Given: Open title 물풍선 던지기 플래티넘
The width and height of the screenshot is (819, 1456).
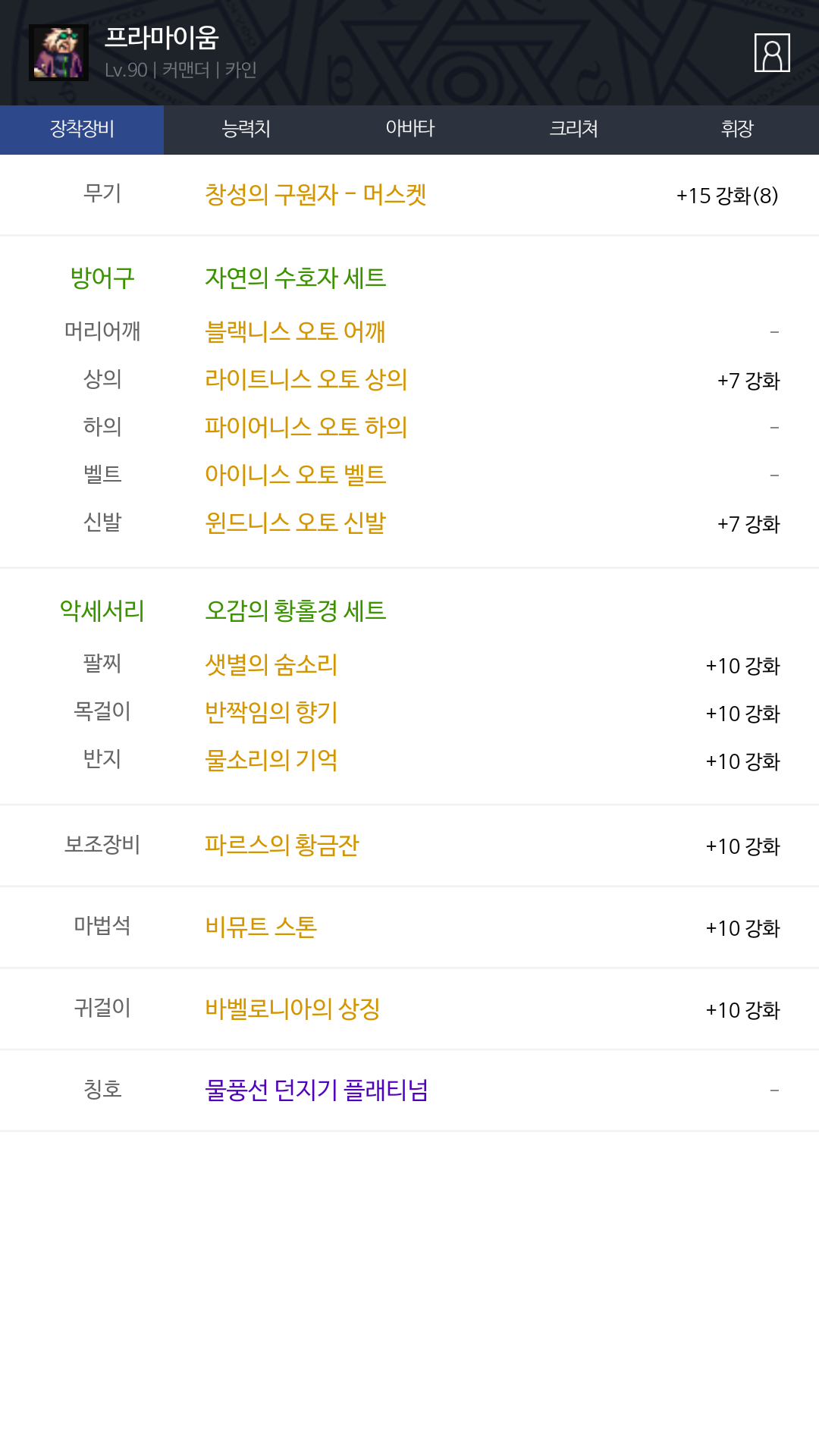Looking at the screenshot, I should pyautogui.click(x=316, y=1090).
